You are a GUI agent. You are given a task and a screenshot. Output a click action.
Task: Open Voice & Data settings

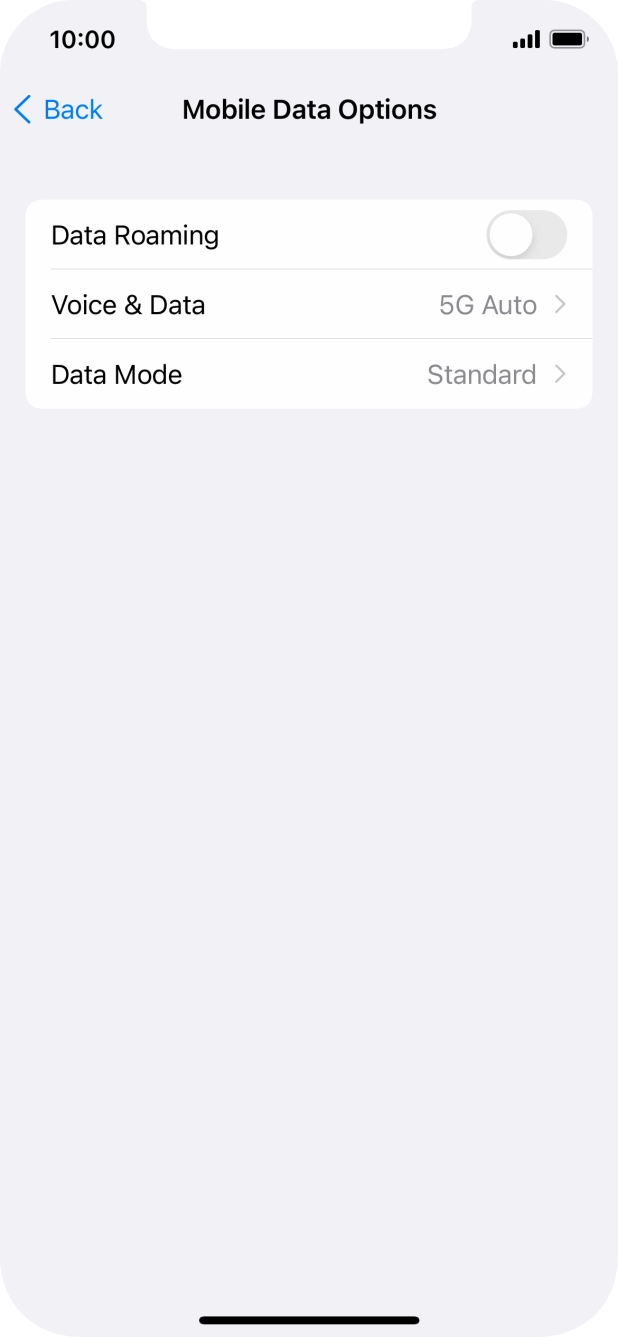308,305
